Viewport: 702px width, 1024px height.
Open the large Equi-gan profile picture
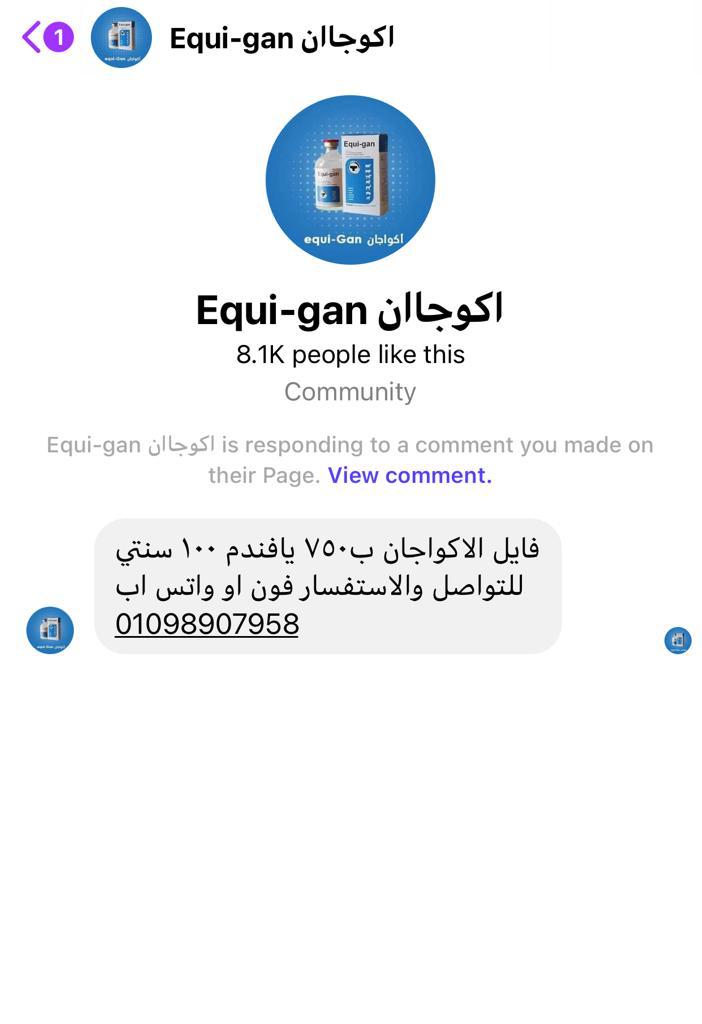(x=350, y=180)
